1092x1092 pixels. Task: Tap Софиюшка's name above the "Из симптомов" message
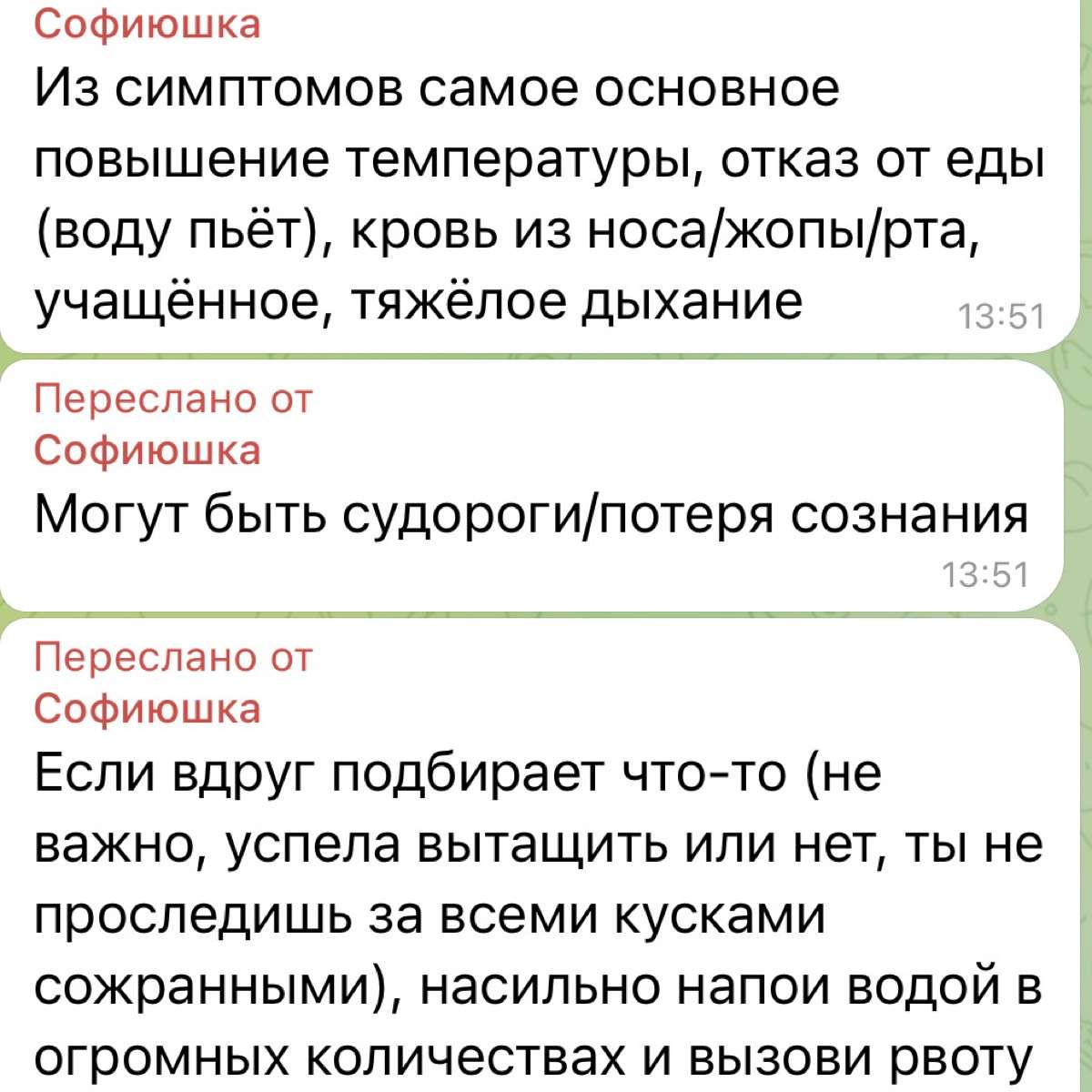[147, 24]
